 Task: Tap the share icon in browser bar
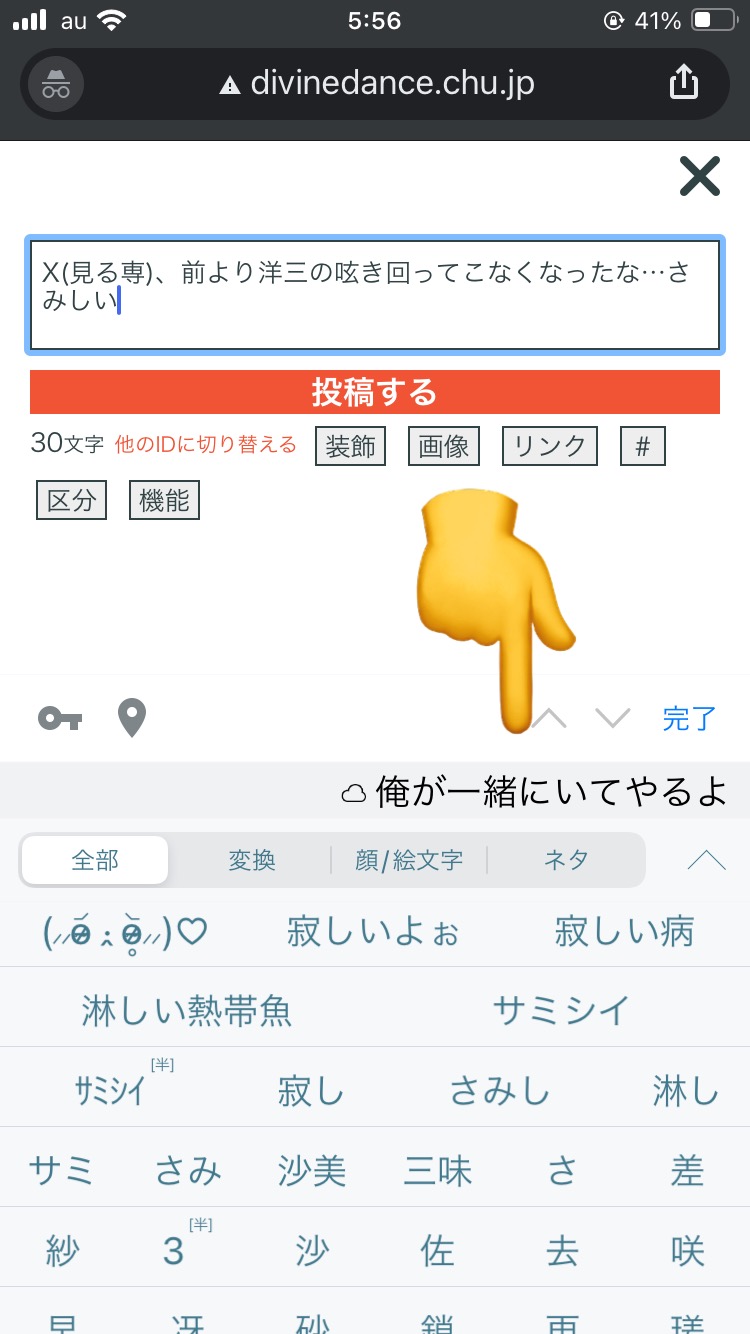[x=683, y=83]
